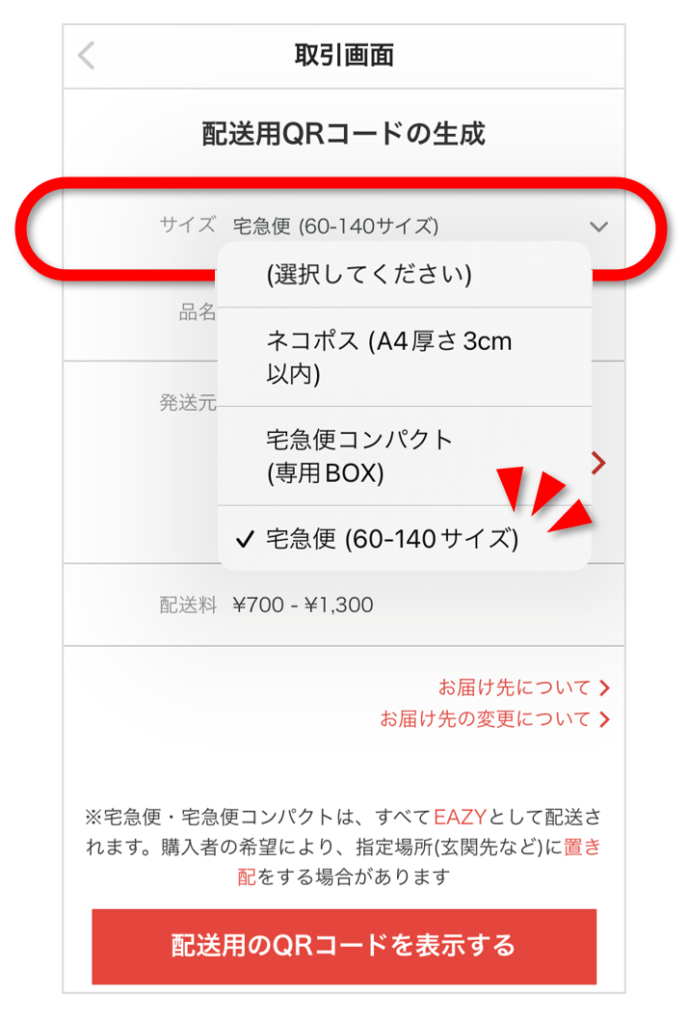This screenshot has width=688, height=1024.
Task: Select ネコポス (A4厚さ3cm以内) size
Action: [x=388, y=357]
